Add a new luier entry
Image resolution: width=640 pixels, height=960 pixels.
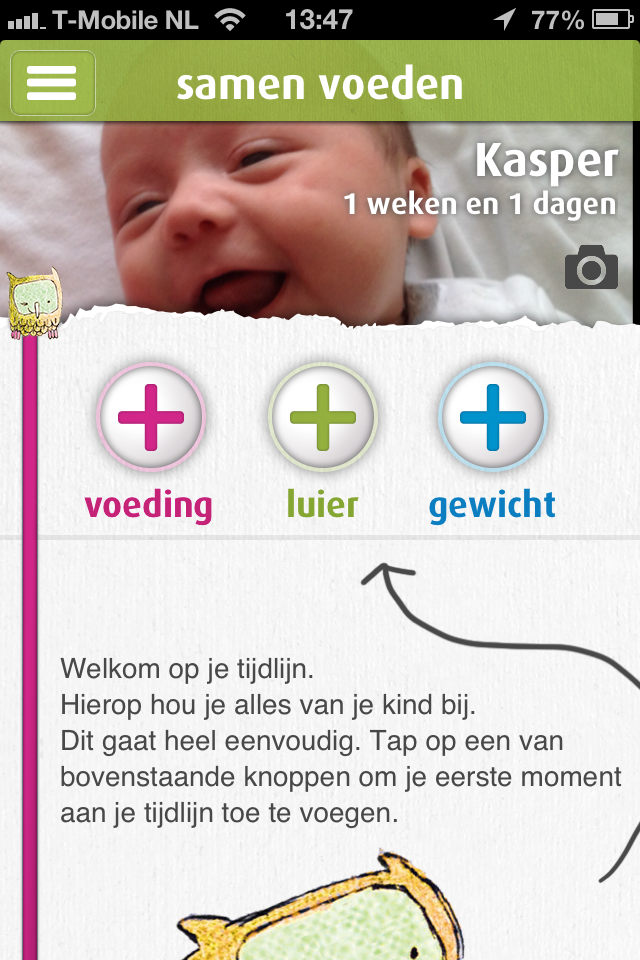pyautogui.click(x=322, y=418)
